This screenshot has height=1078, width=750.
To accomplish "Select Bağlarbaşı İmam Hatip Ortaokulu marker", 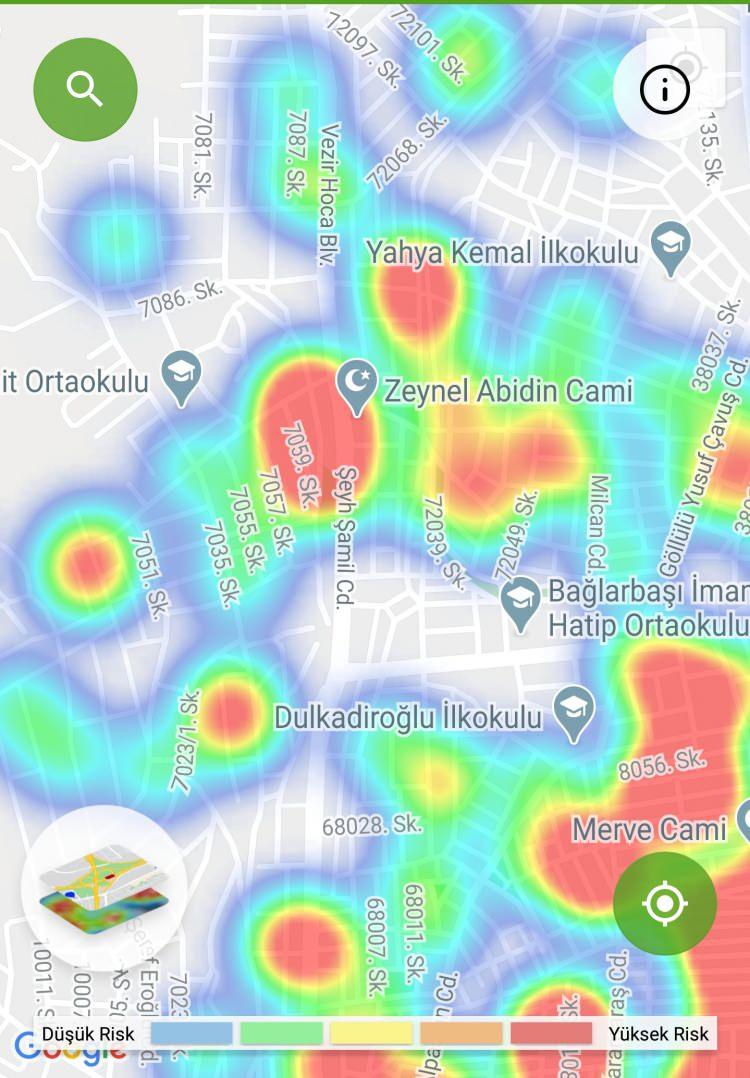I will point(520,603).
